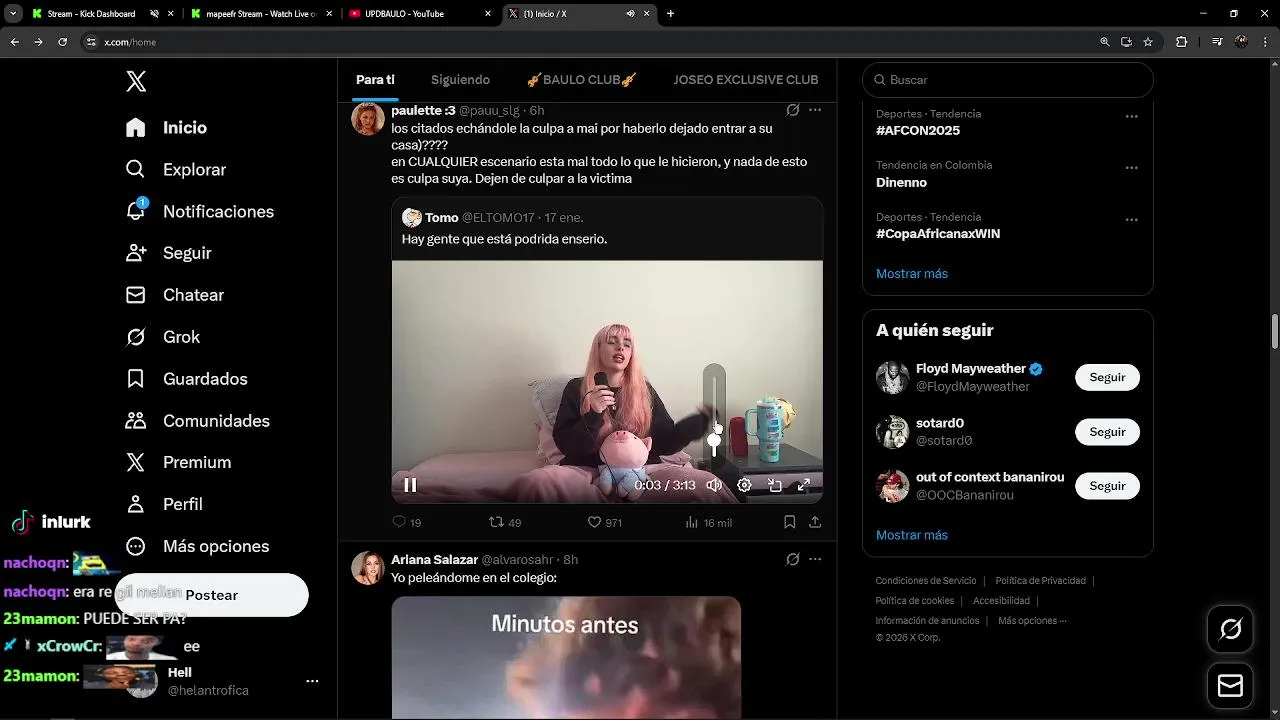This screenshot has width=1280, height=720.
Task: Show more trends under Dinenno
Action: 912,274
